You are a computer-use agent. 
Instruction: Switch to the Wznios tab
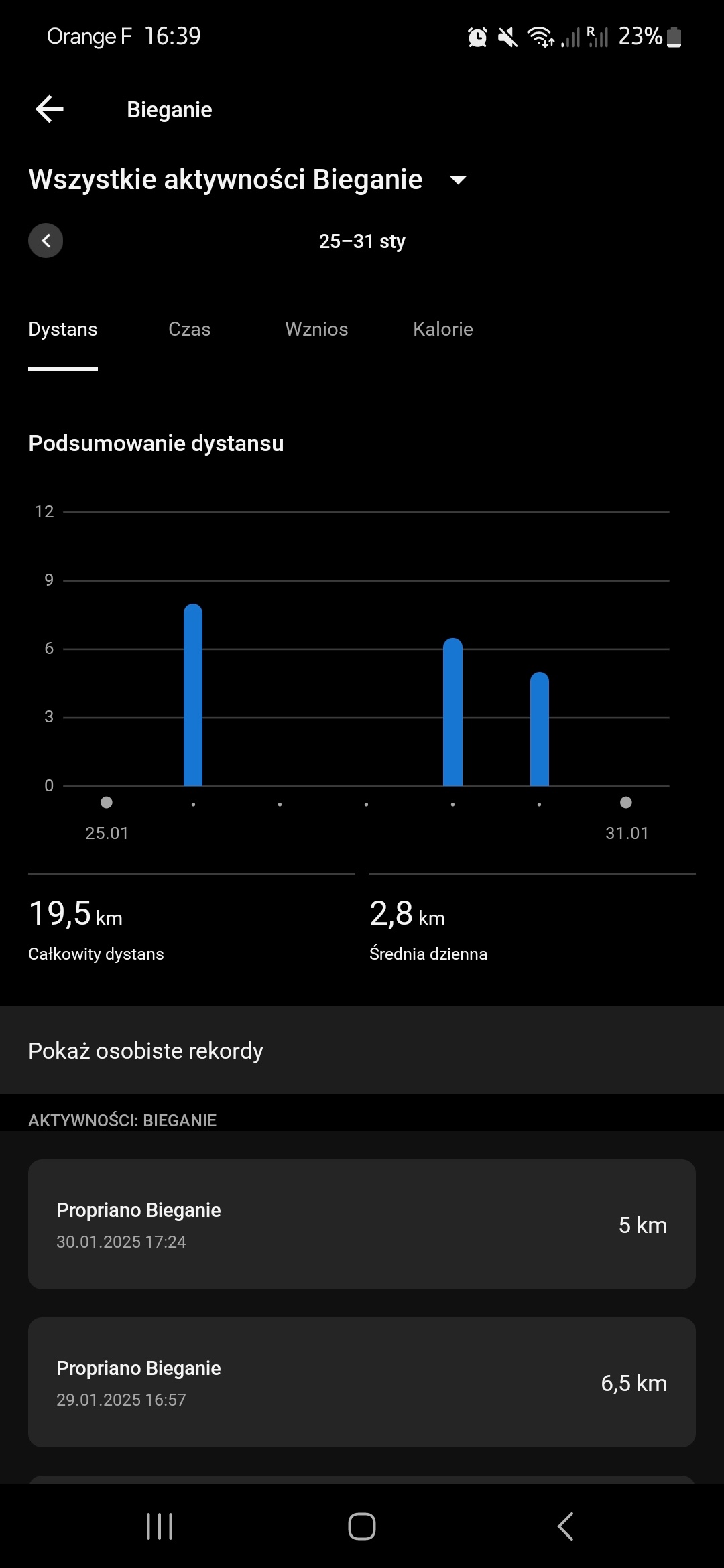click(316, 329)
